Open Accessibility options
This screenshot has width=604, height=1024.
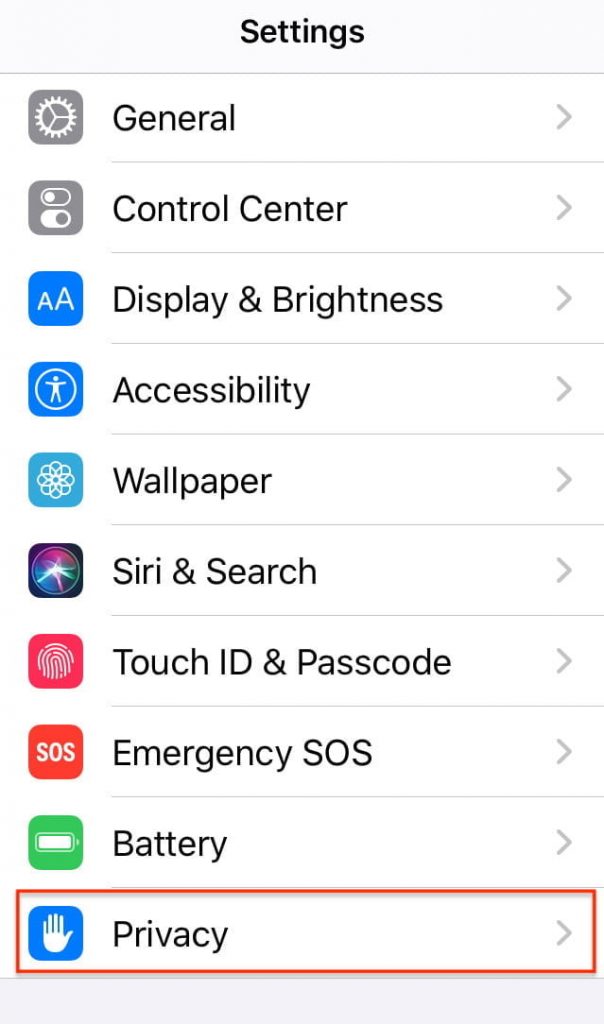300,390
